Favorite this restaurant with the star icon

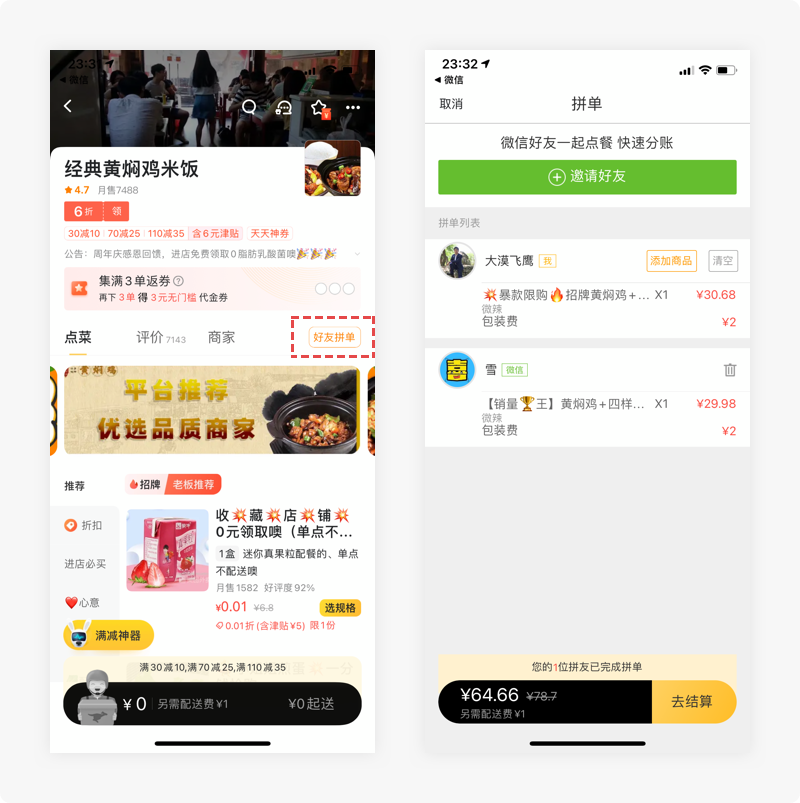(x=320, y=108)
